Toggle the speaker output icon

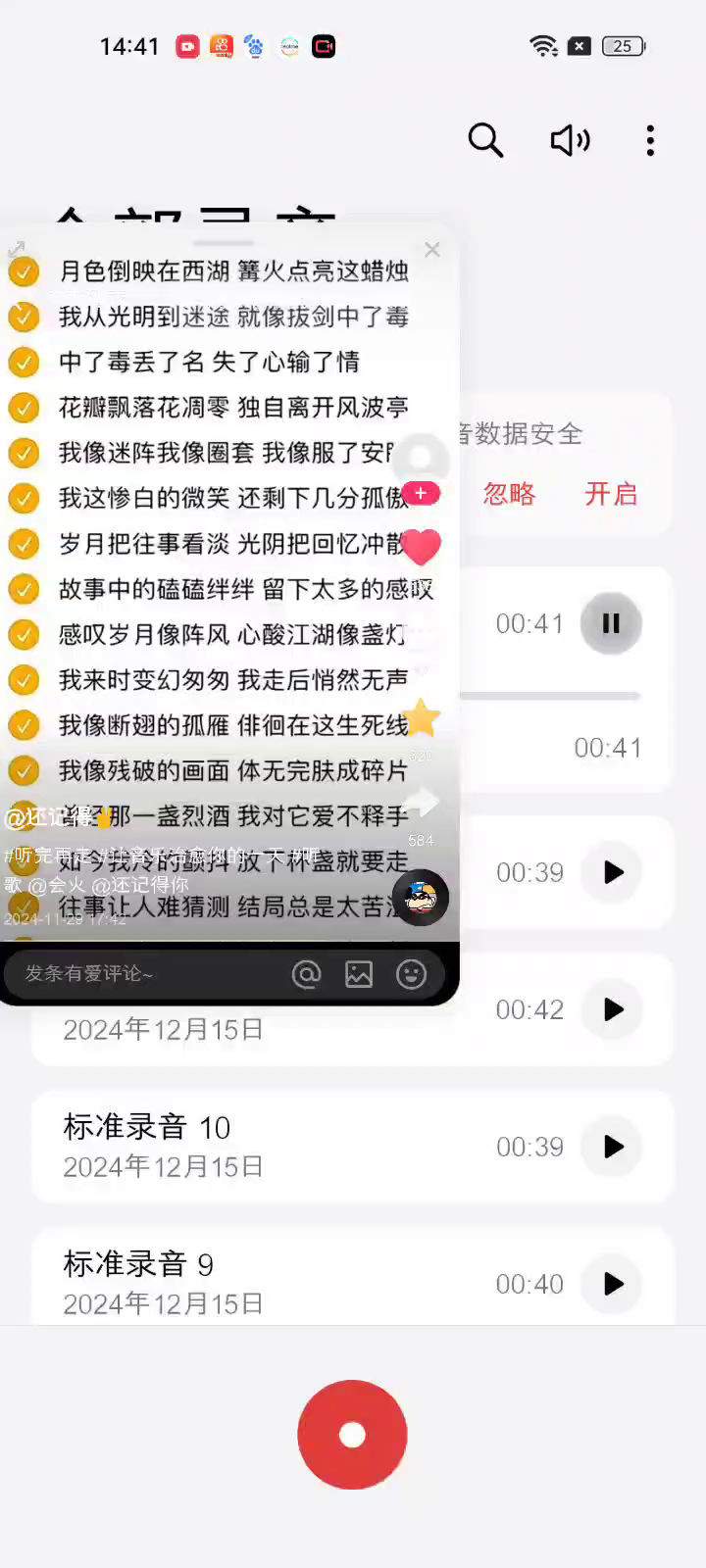click(x=570, y=141)
